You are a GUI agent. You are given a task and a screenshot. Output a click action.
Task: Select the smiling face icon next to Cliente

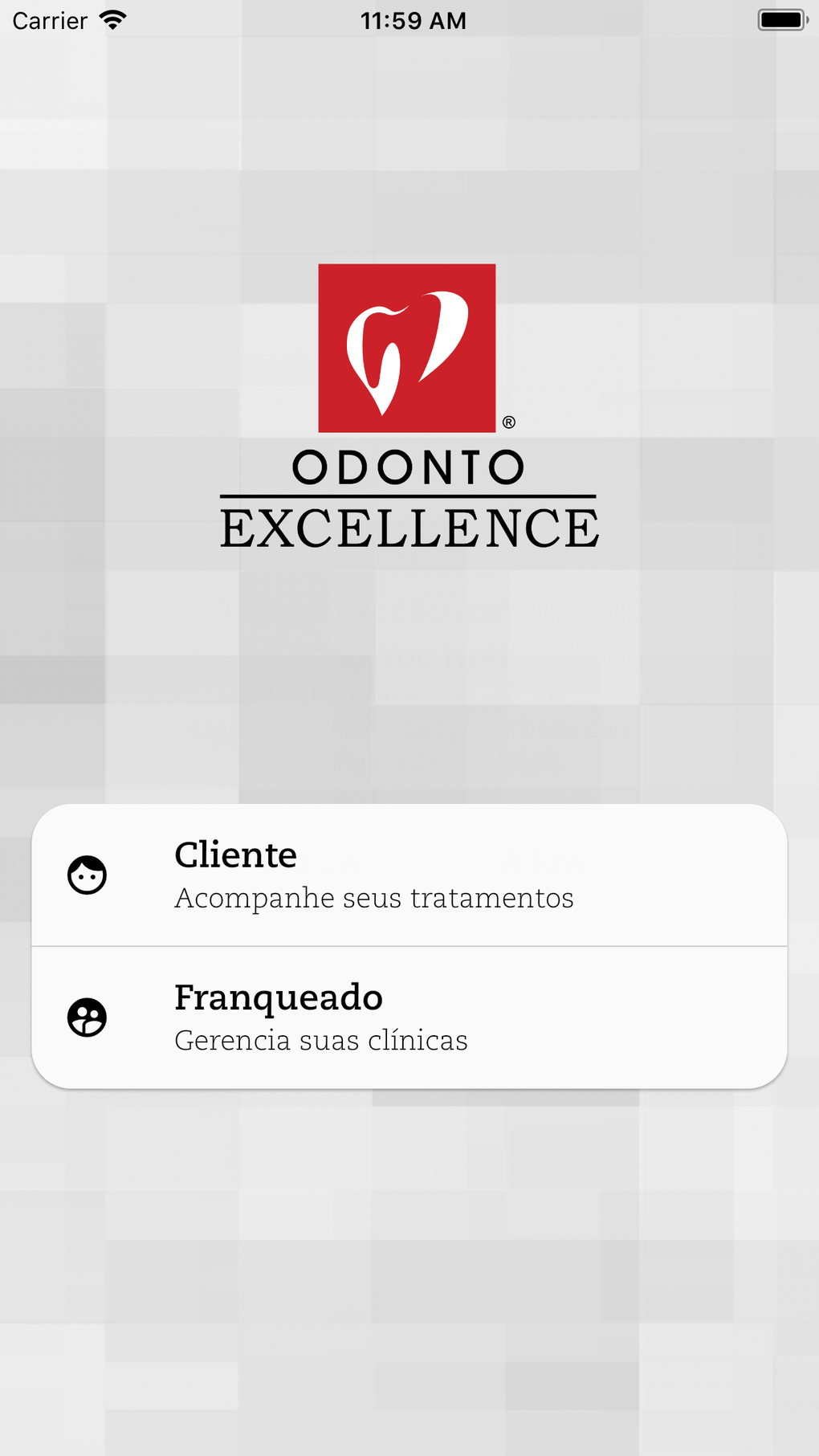pyautogui.click(x=87, y=875)
